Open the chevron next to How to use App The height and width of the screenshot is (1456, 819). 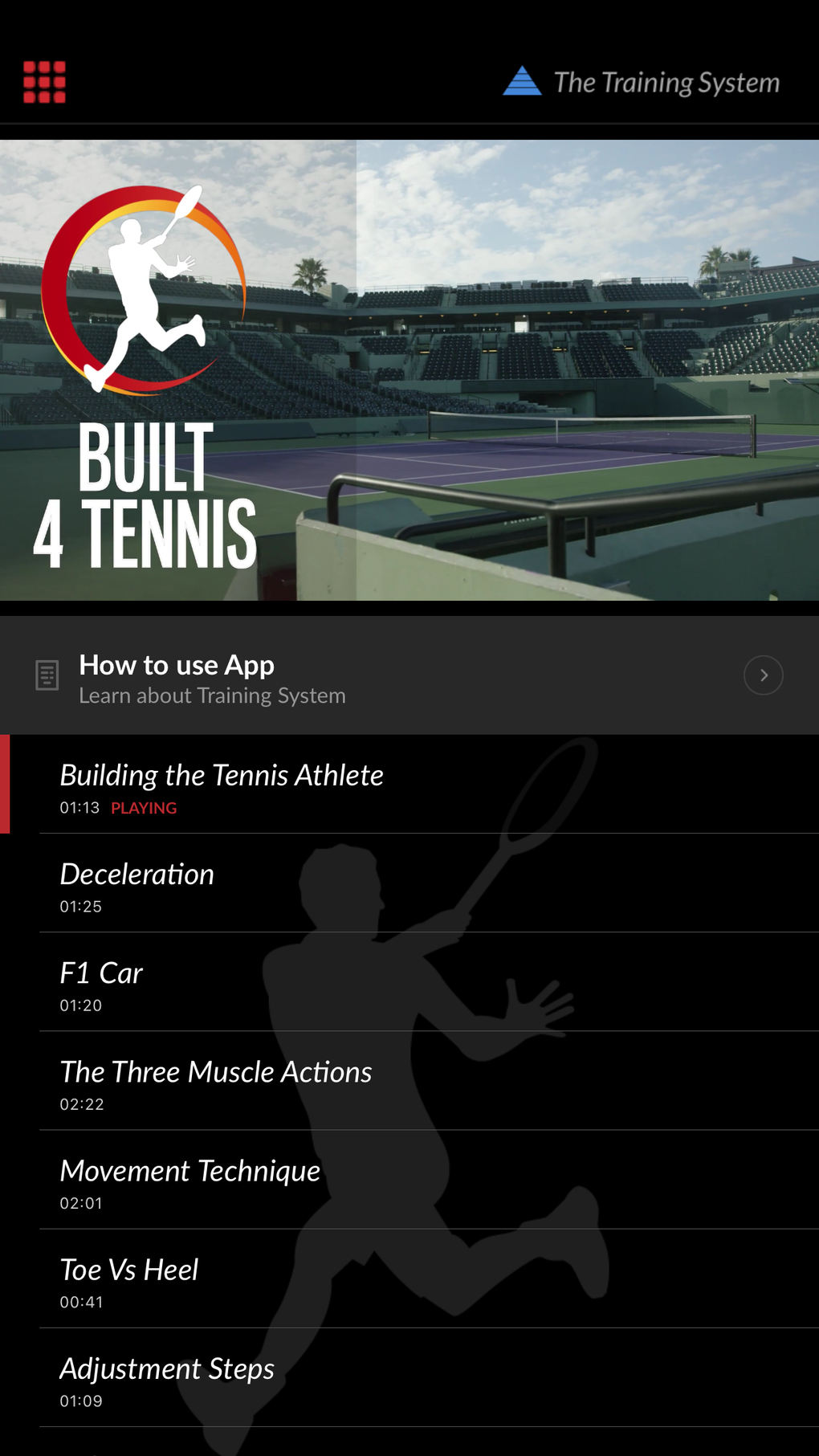(763, 675)
